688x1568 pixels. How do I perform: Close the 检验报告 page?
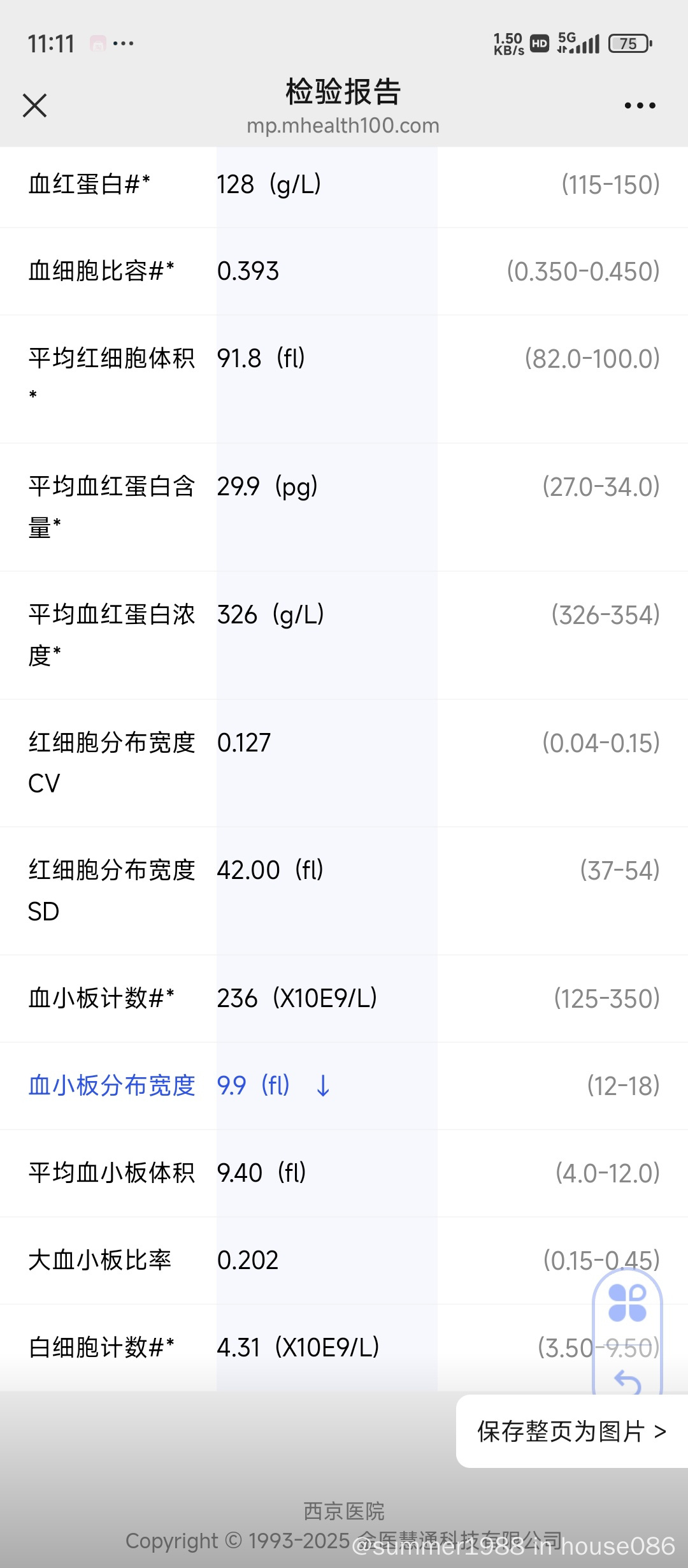[35, 105]
